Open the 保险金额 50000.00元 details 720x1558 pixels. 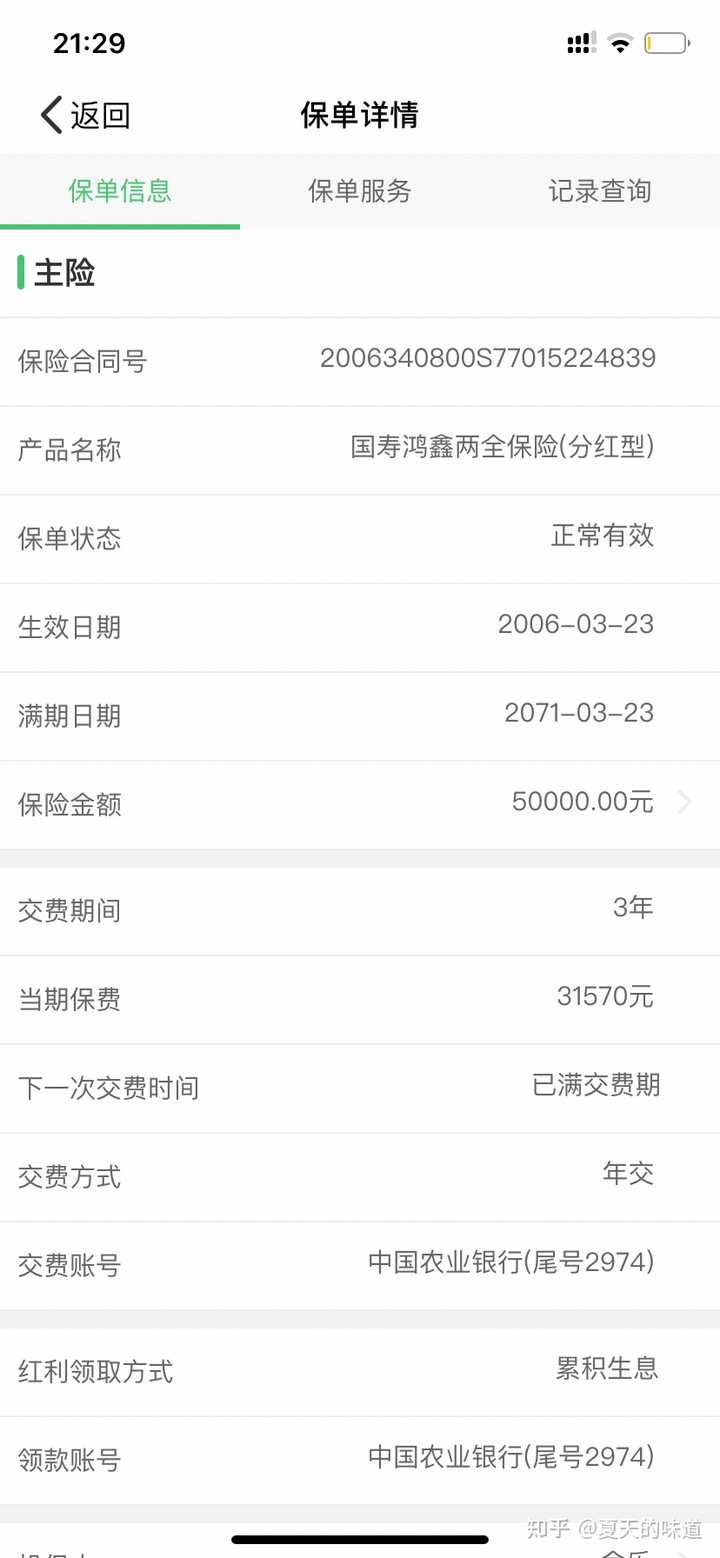coord(600,802)
